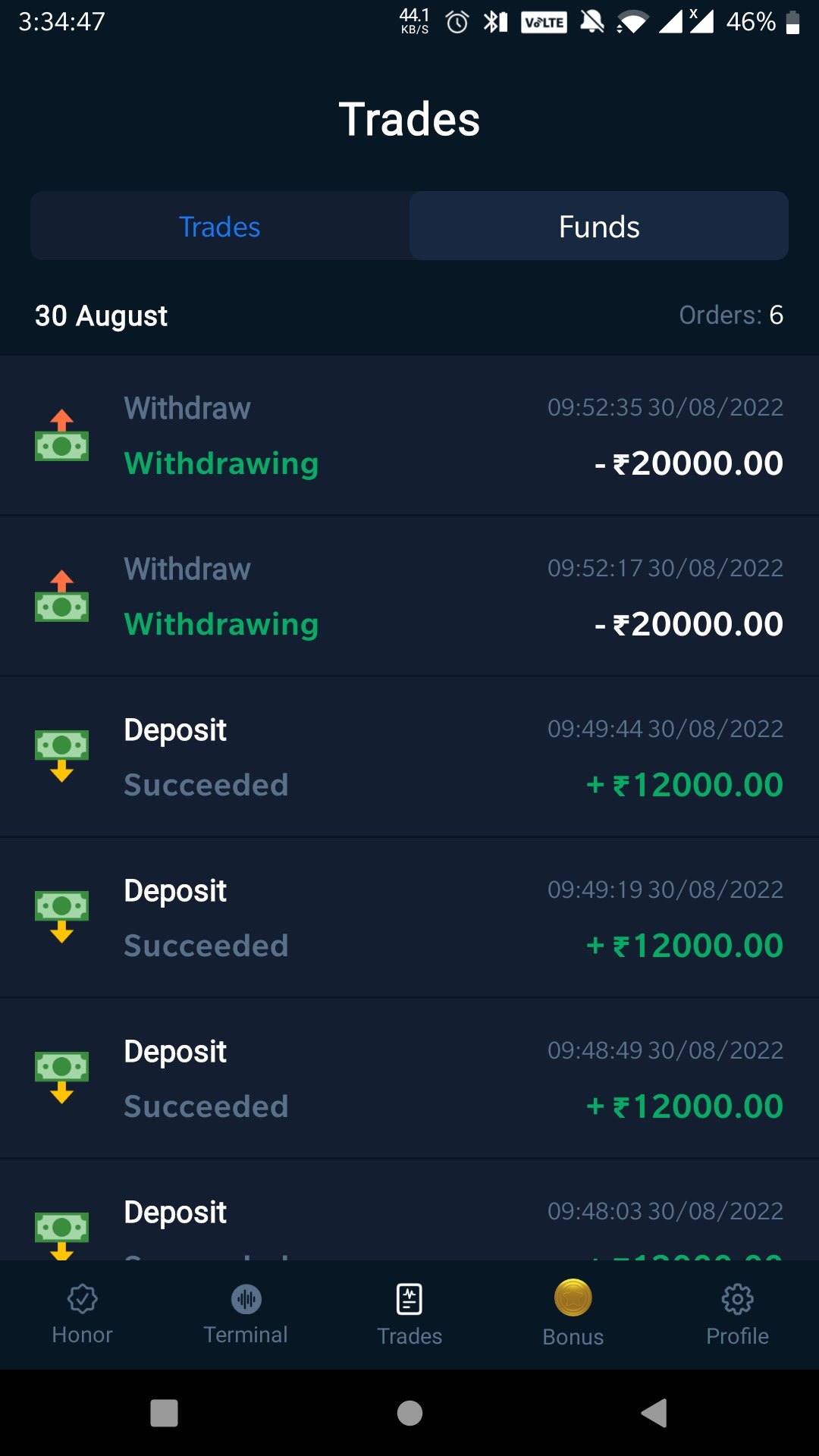Switch to the Trades segment at top
The width and height of the screenshot is (819, 1456).
(x=220, y=227)
